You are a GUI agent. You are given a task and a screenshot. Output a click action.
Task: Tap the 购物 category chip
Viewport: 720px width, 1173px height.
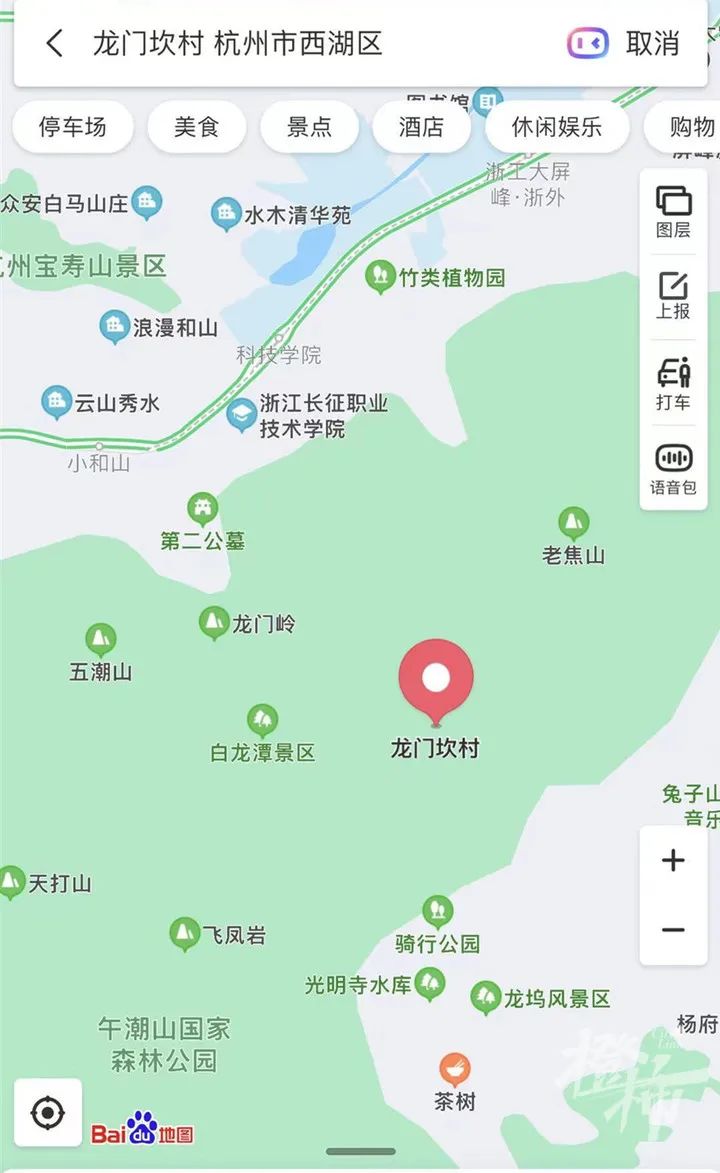point(690,127)
